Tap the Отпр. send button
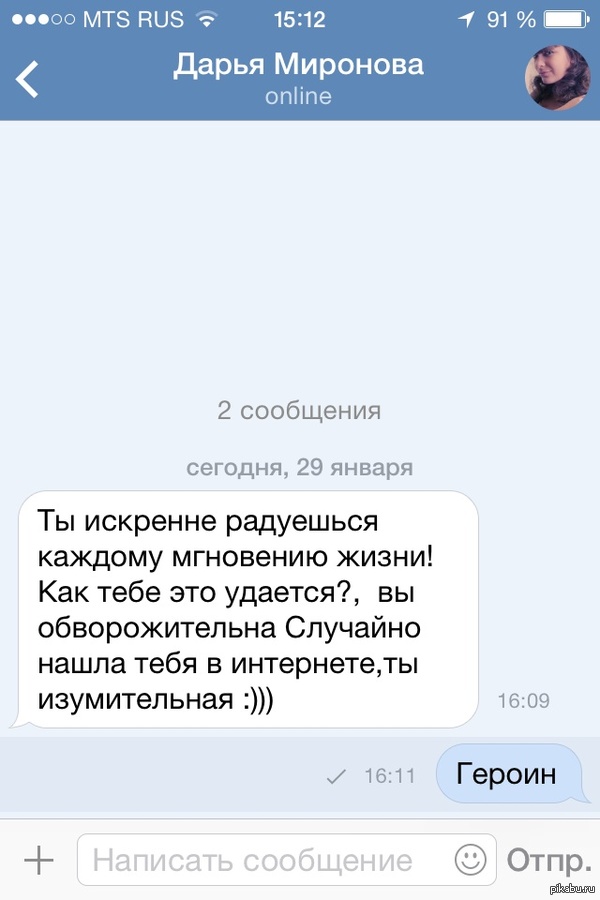 [546, 860]
